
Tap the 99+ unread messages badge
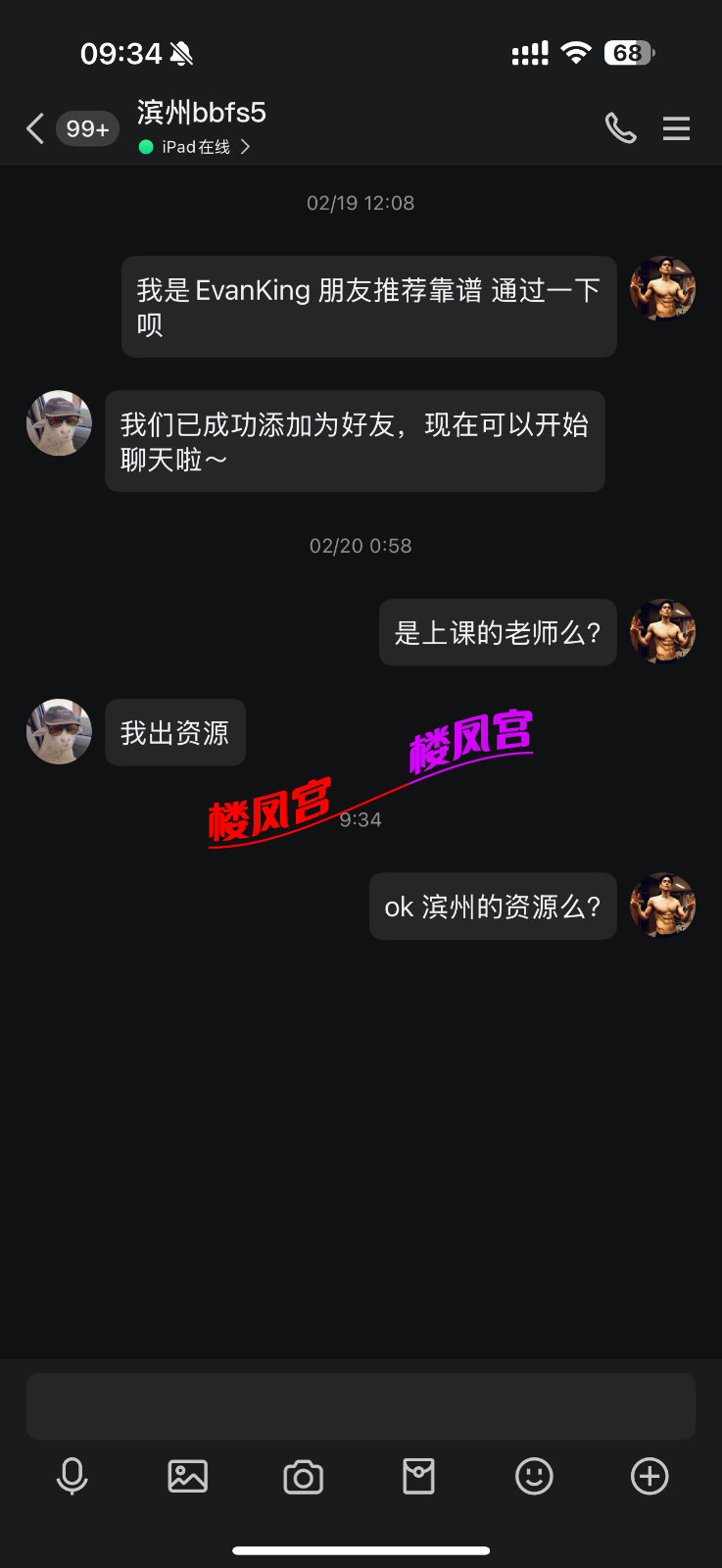coord(87,127)
